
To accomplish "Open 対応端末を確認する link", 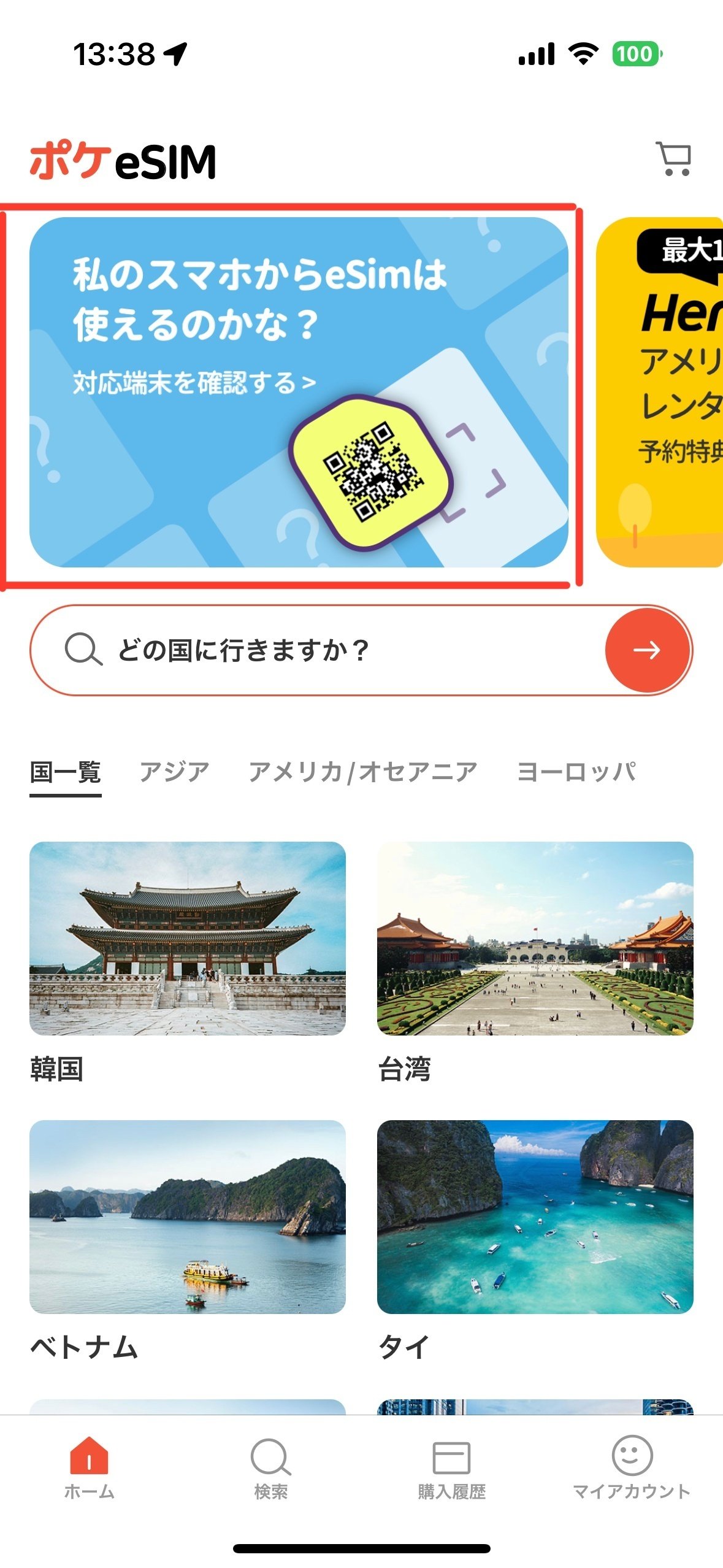I will click(193, 380).
